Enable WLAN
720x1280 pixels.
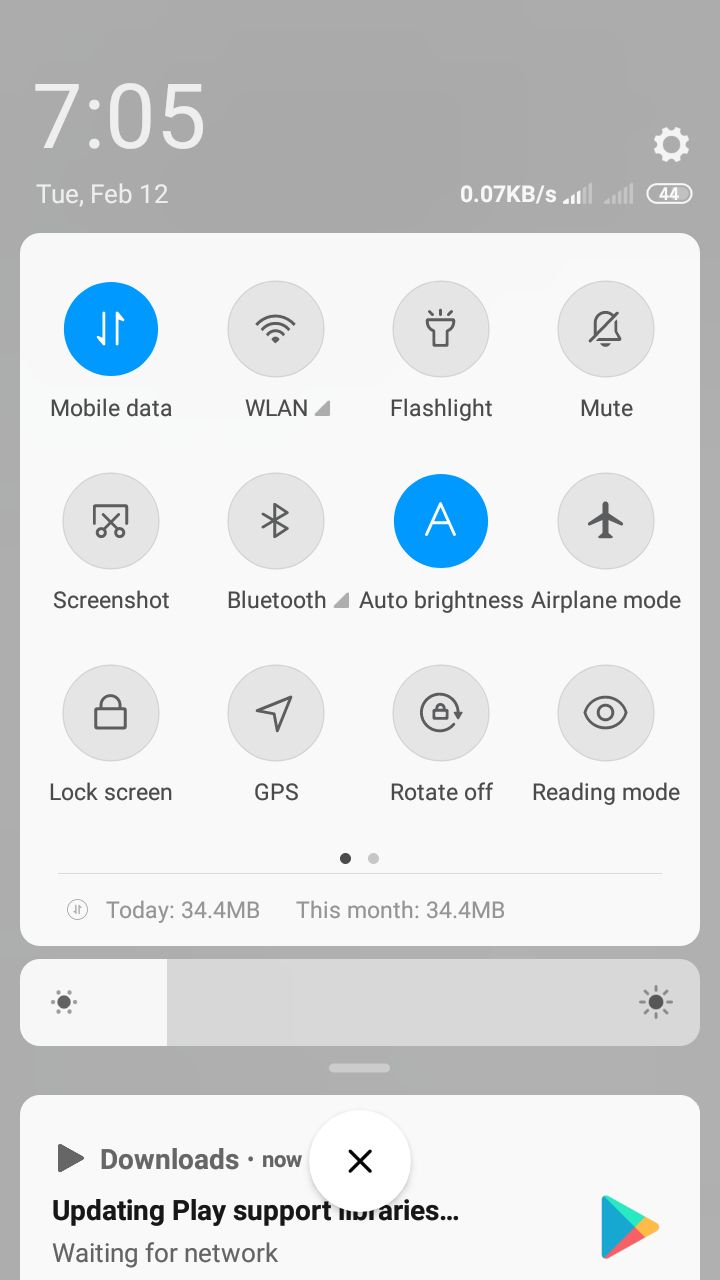276,329
